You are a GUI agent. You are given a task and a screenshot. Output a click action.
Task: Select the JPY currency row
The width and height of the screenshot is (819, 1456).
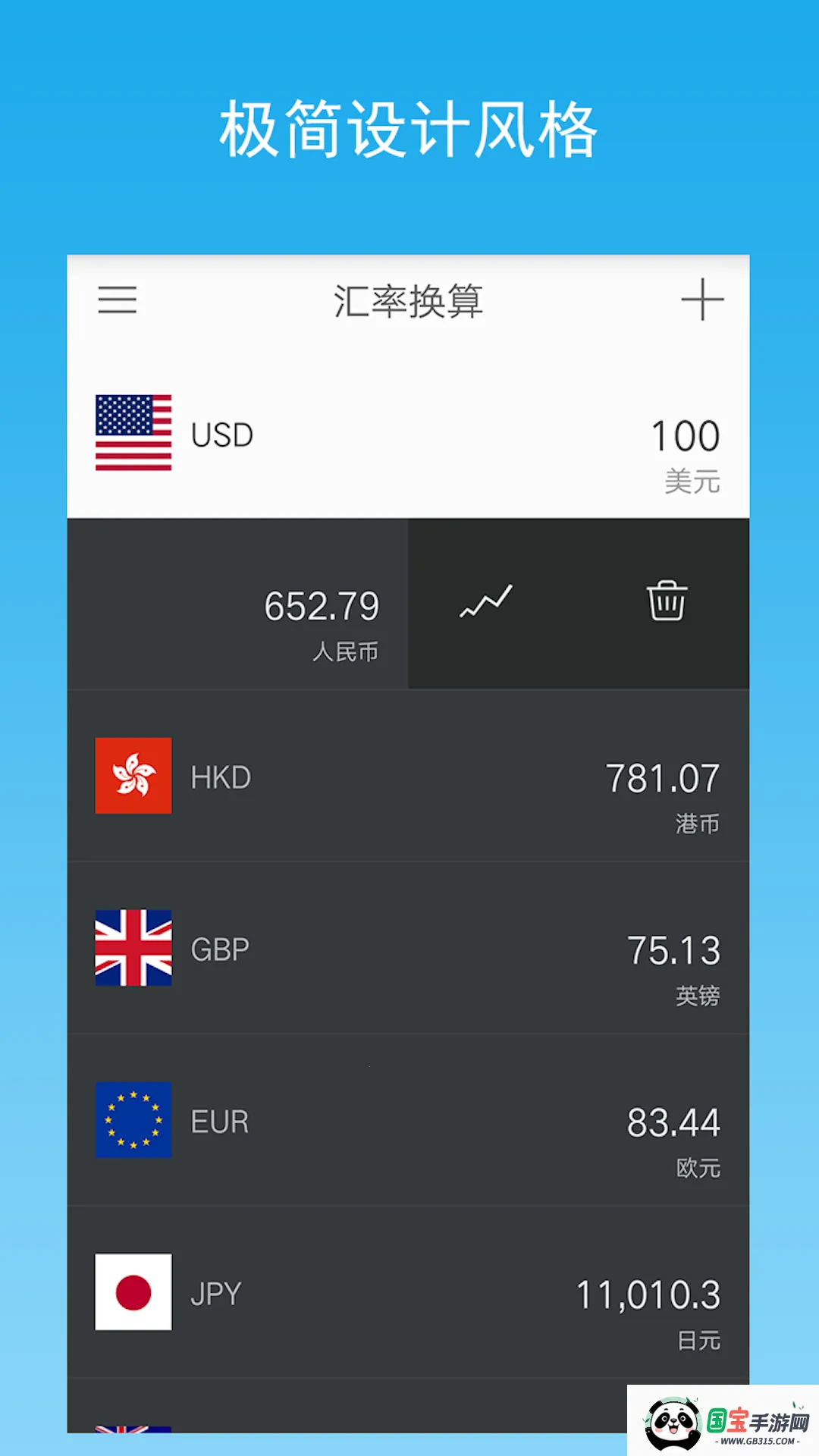coord(409,1293)
